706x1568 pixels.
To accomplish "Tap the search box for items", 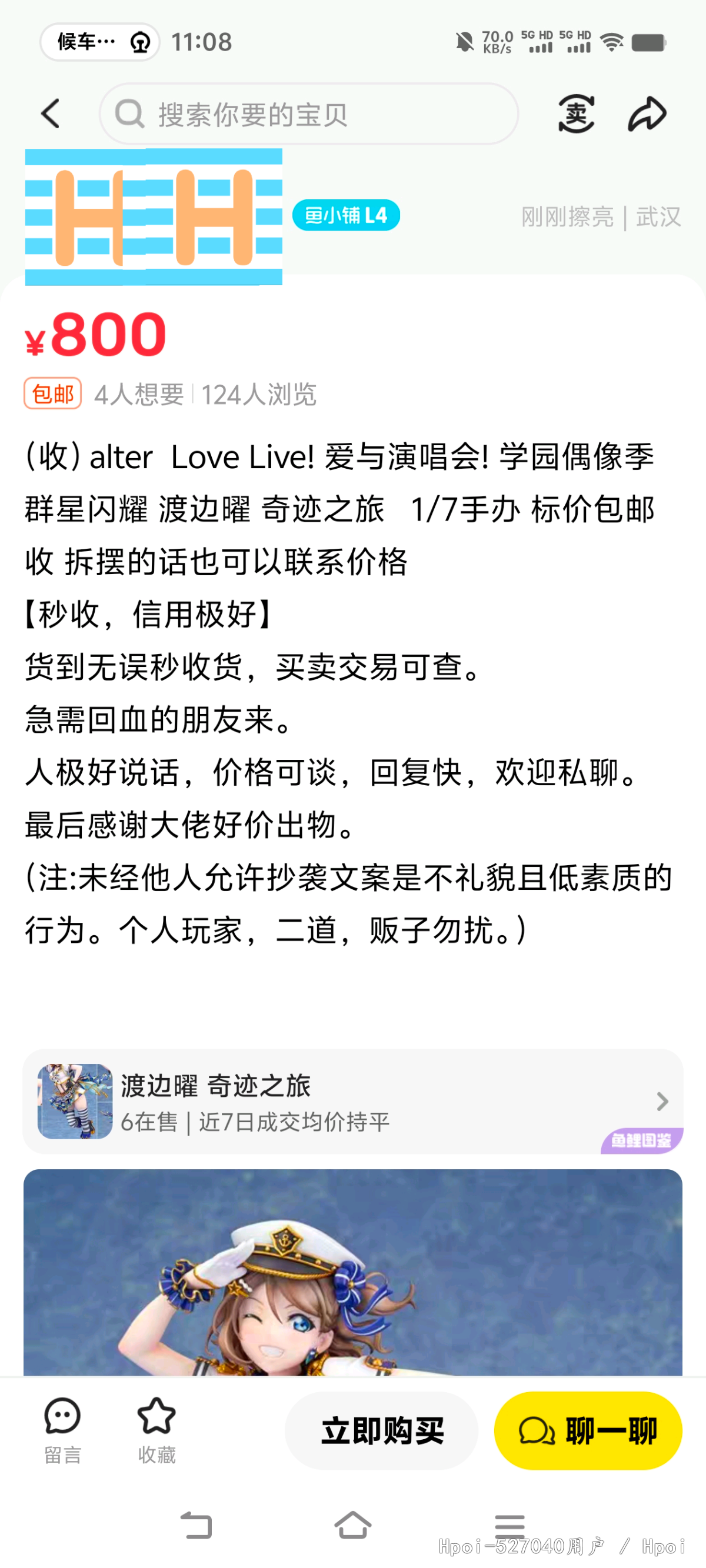I will pos(309,114).
